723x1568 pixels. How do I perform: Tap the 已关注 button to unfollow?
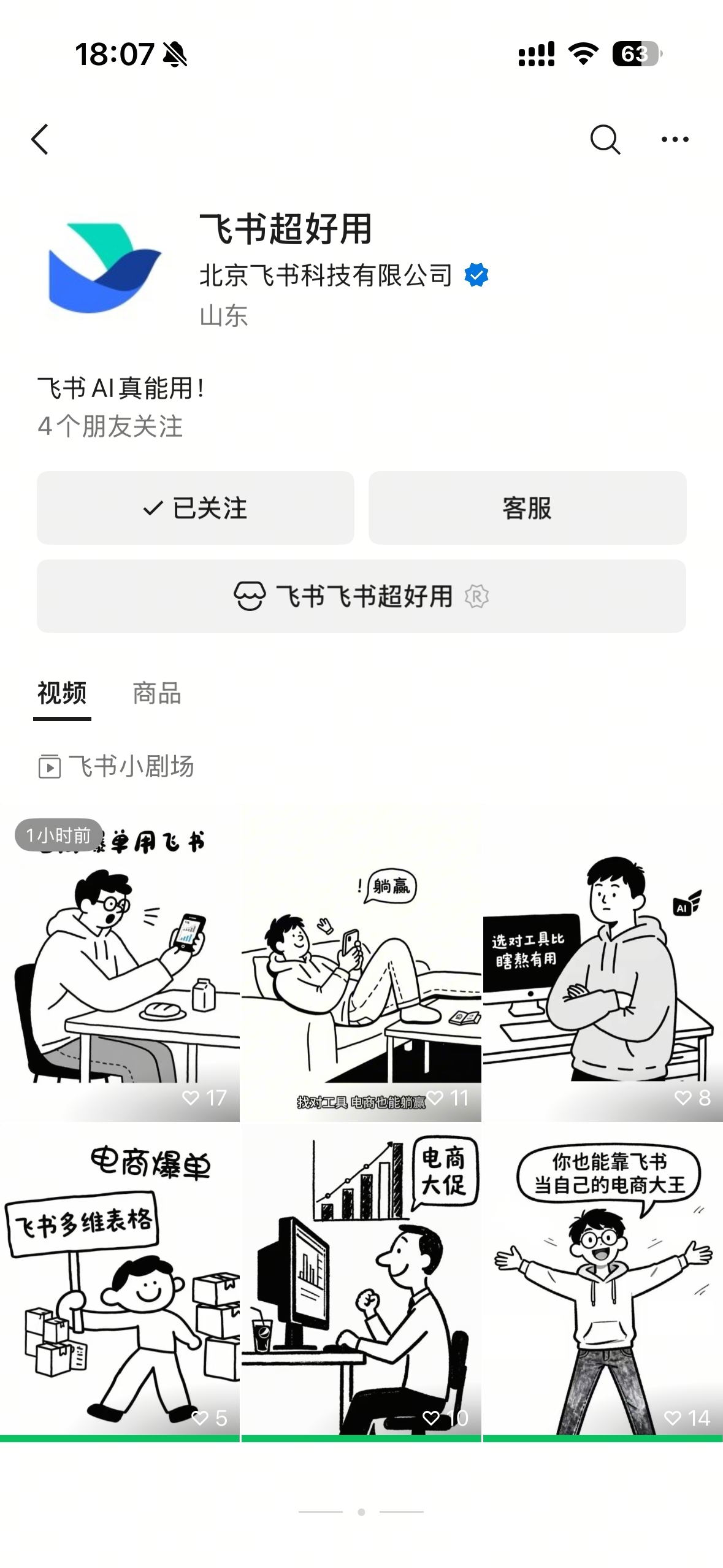click(195, 508)
